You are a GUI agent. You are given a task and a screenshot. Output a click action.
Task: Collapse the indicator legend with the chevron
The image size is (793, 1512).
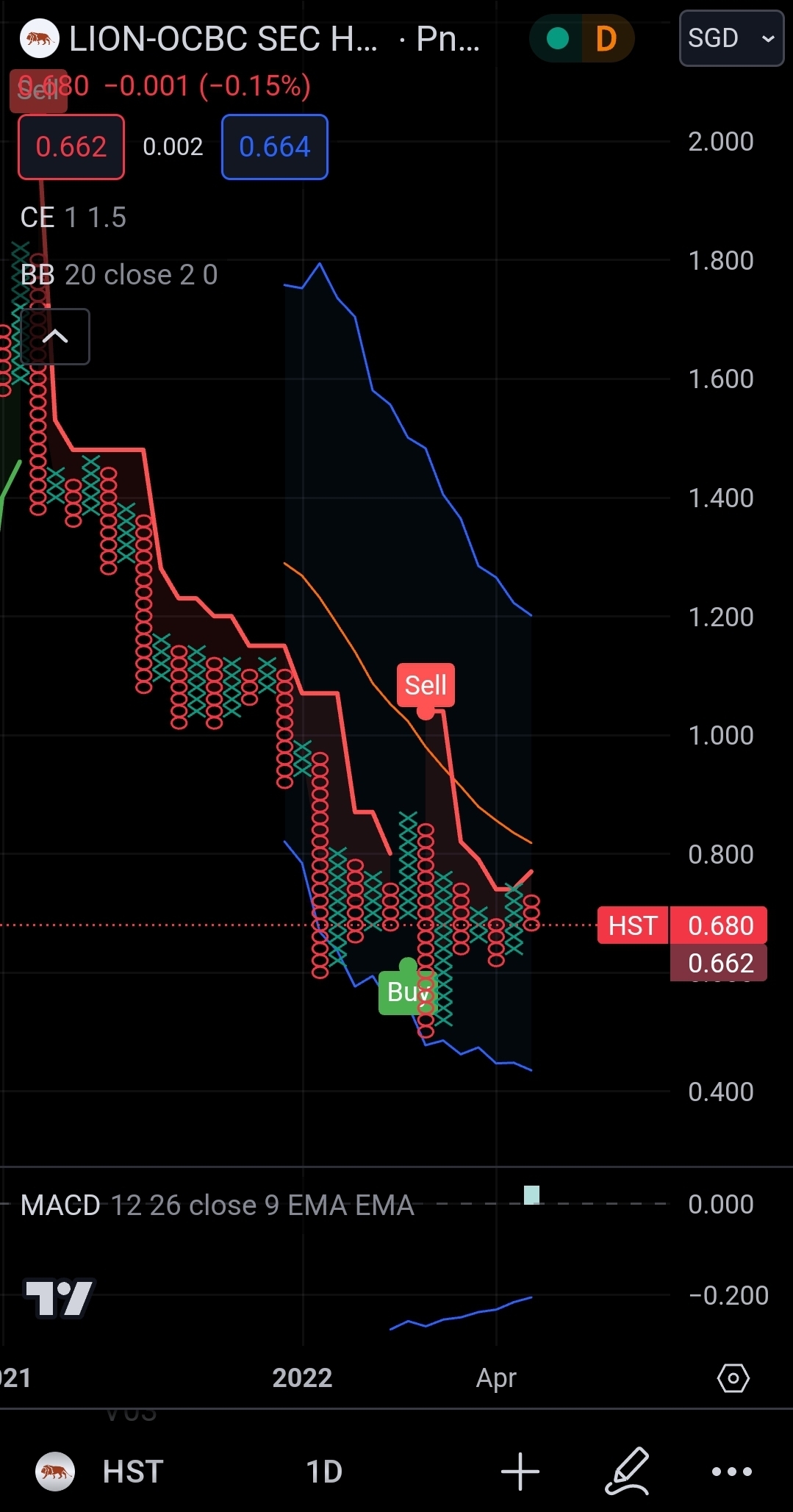point(55,337)
